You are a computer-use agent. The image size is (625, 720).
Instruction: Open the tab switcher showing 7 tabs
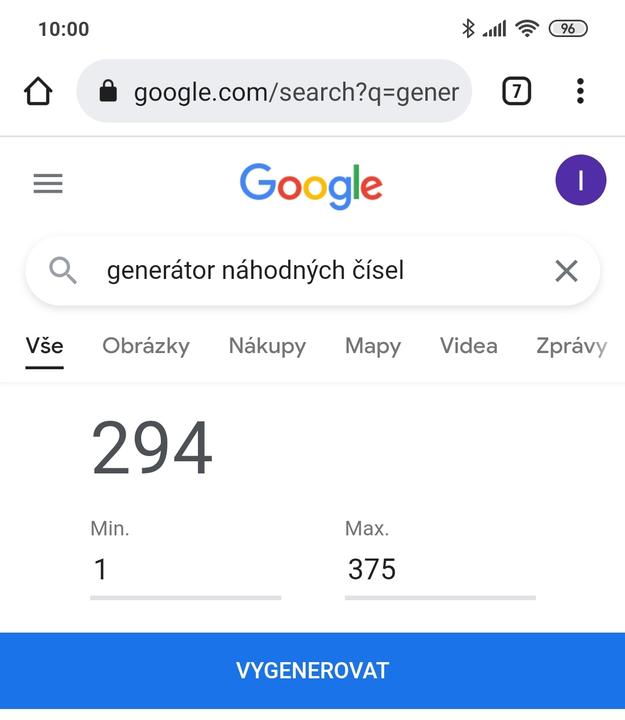pyautogui.click(x=516, y=92)
